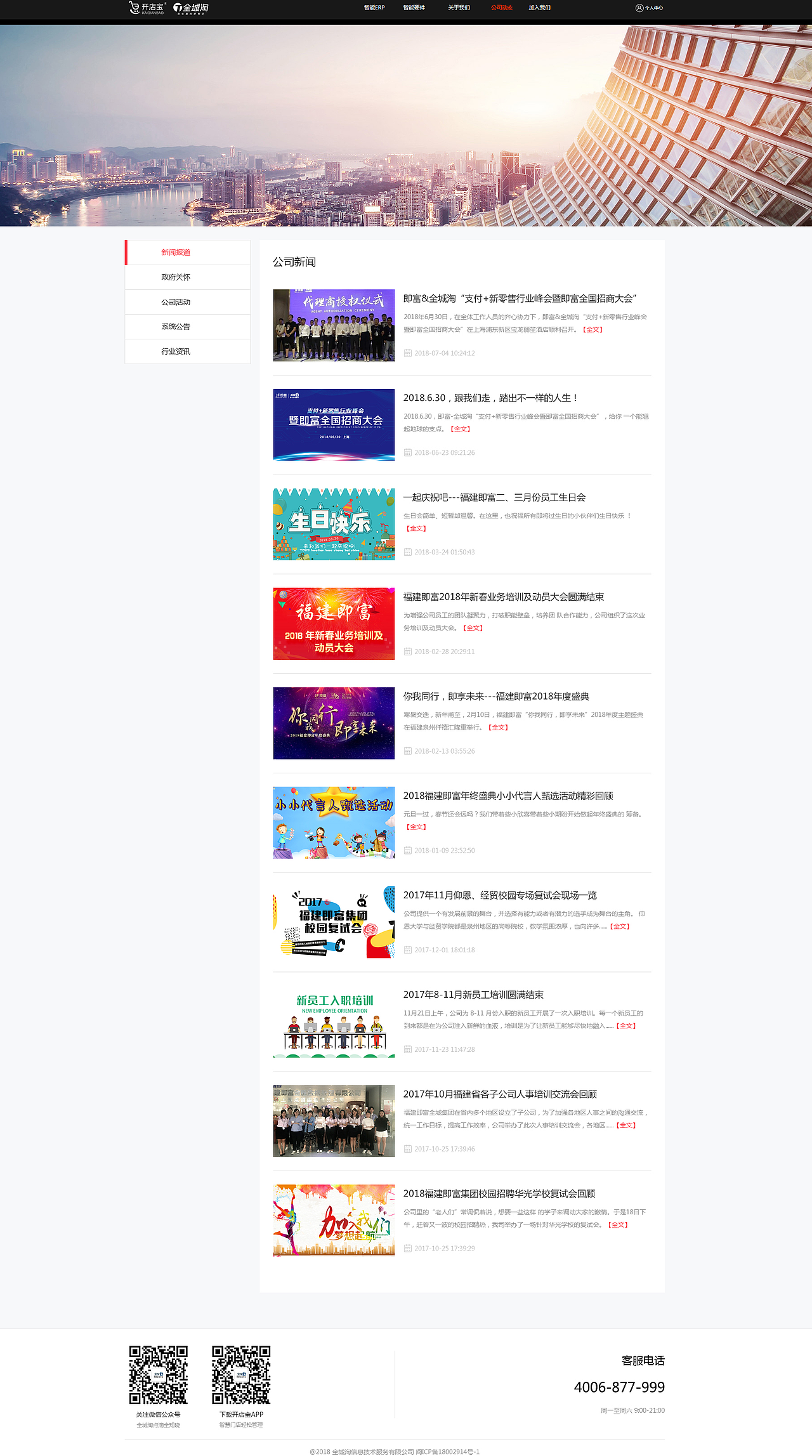Open the 你我同行 即享未来 article thumbnail

334,723
